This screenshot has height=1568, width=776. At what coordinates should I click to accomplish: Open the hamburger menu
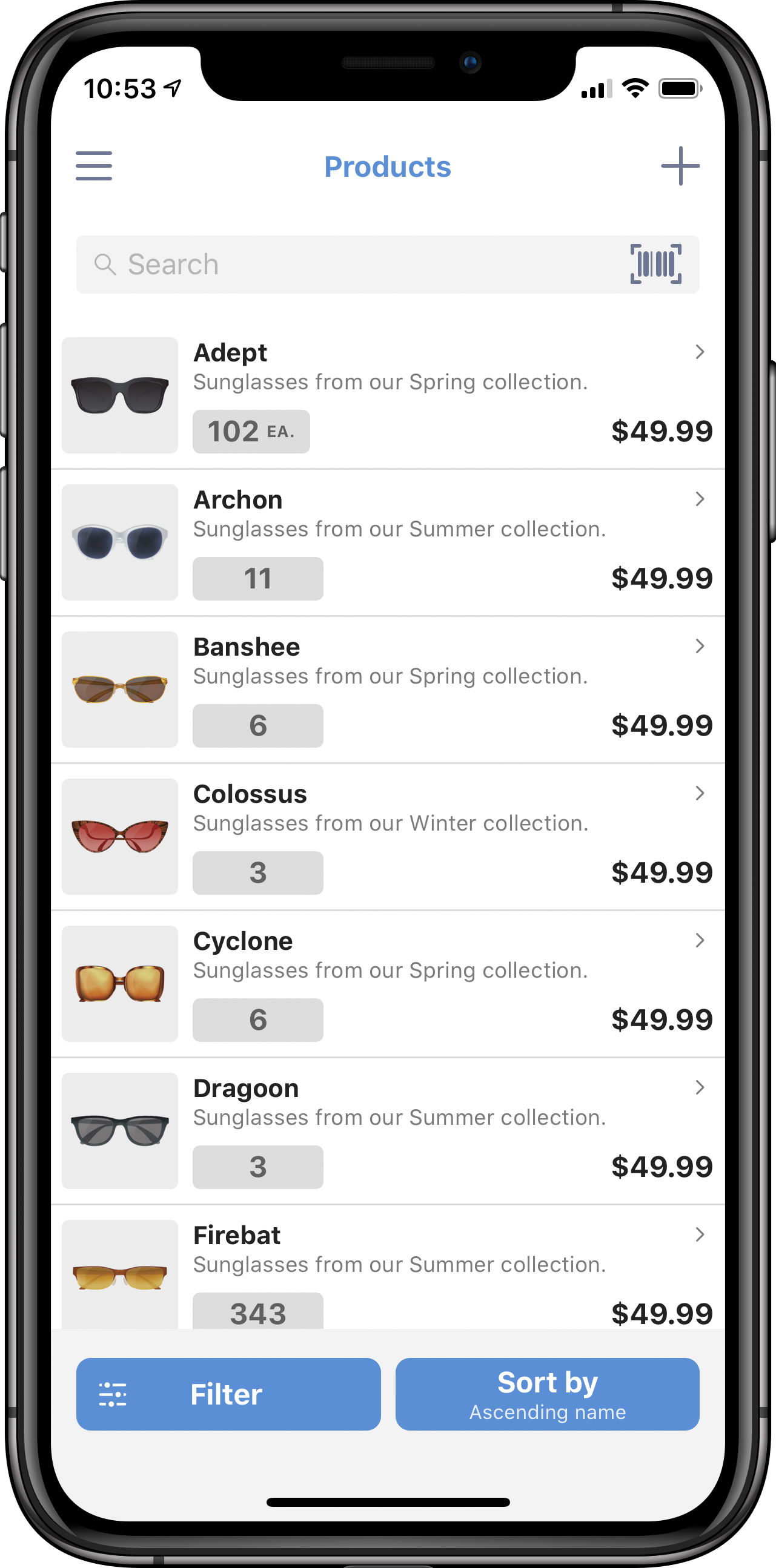pyautogui.click(x=94, y=165)
